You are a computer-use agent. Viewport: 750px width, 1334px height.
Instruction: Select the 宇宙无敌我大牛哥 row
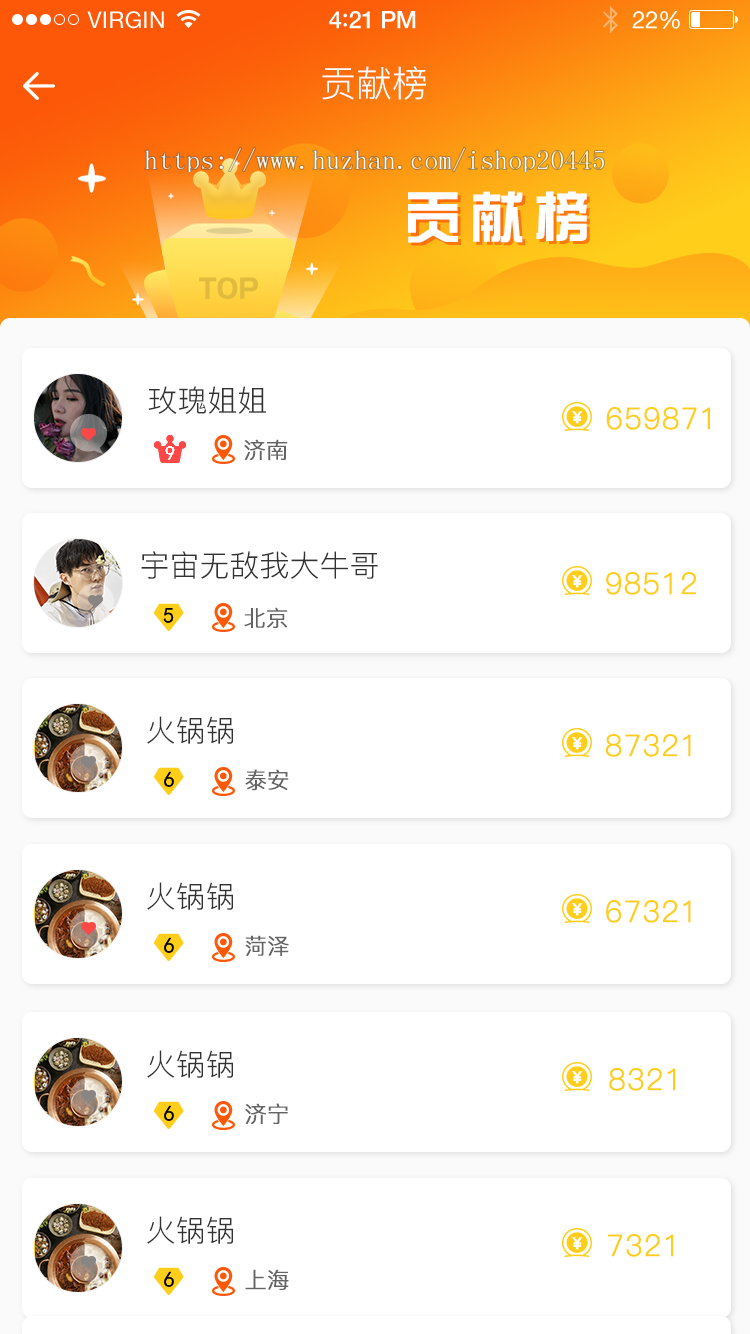coord(376,583)
